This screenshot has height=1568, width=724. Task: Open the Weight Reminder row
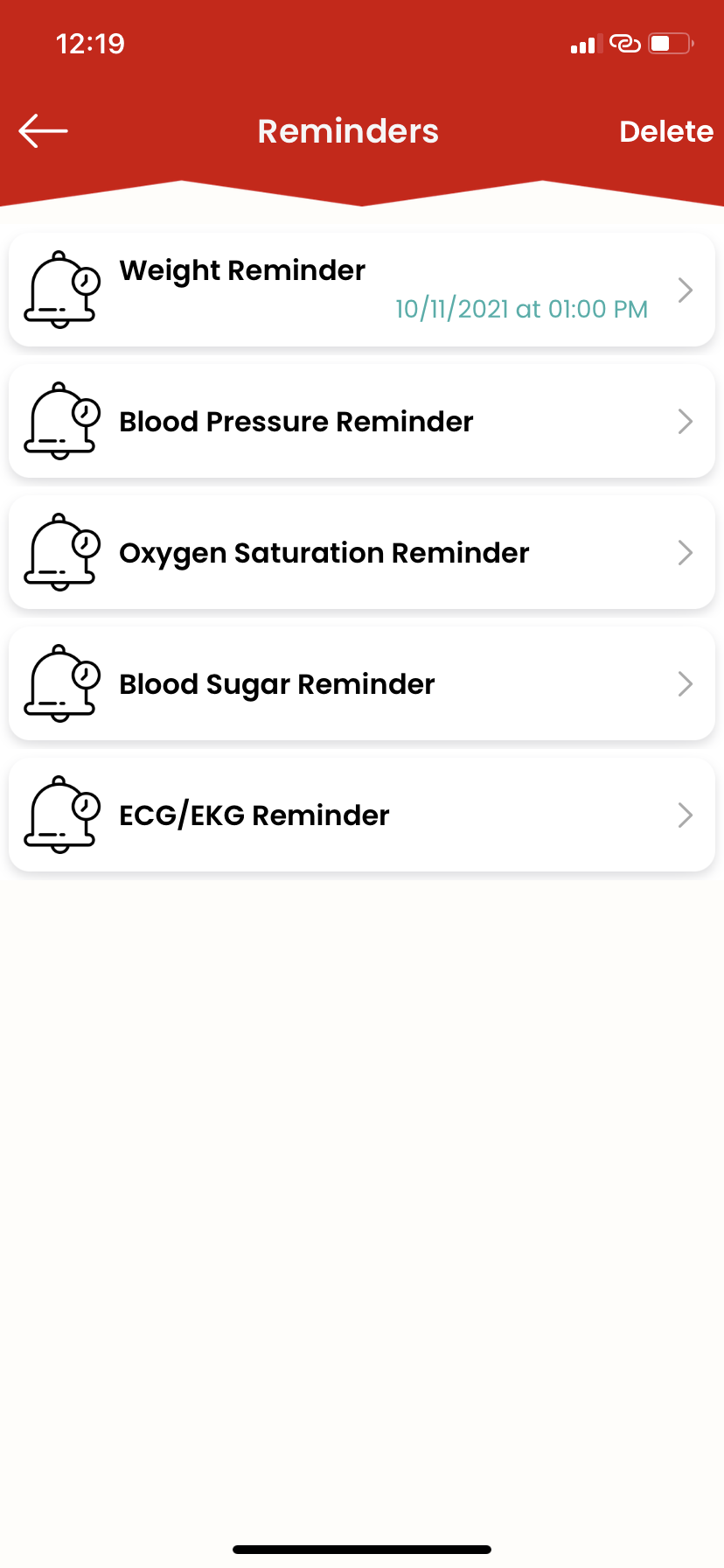click(362, 290)
